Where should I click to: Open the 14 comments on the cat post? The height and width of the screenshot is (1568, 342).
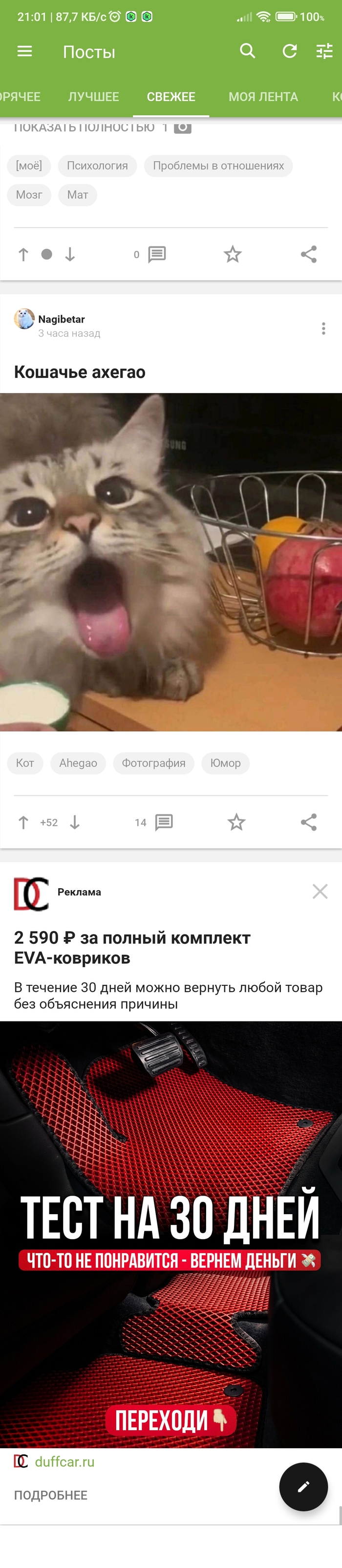154,822
